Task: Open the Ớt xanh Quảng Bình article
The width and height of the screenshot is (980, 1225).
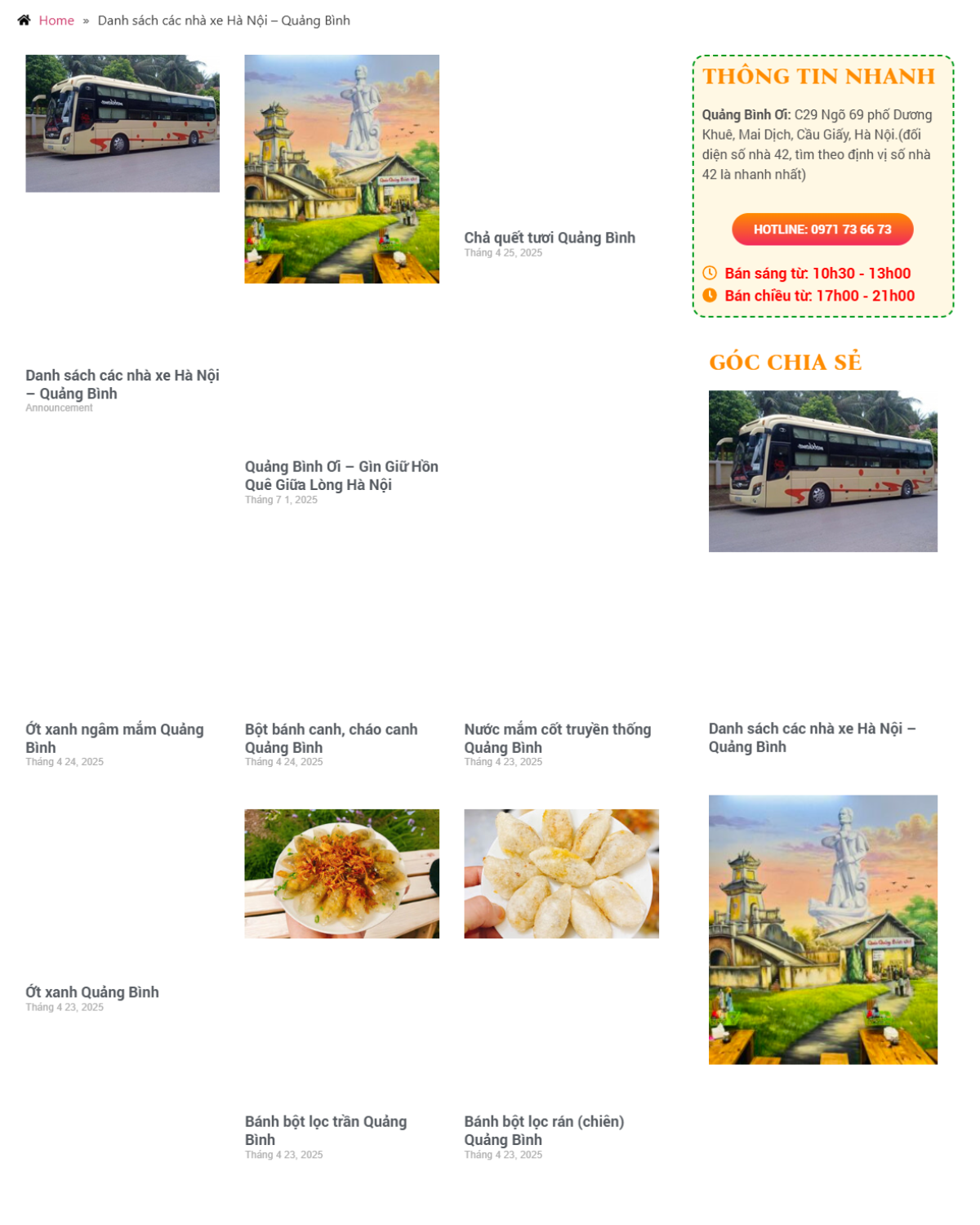Action: 91,992
